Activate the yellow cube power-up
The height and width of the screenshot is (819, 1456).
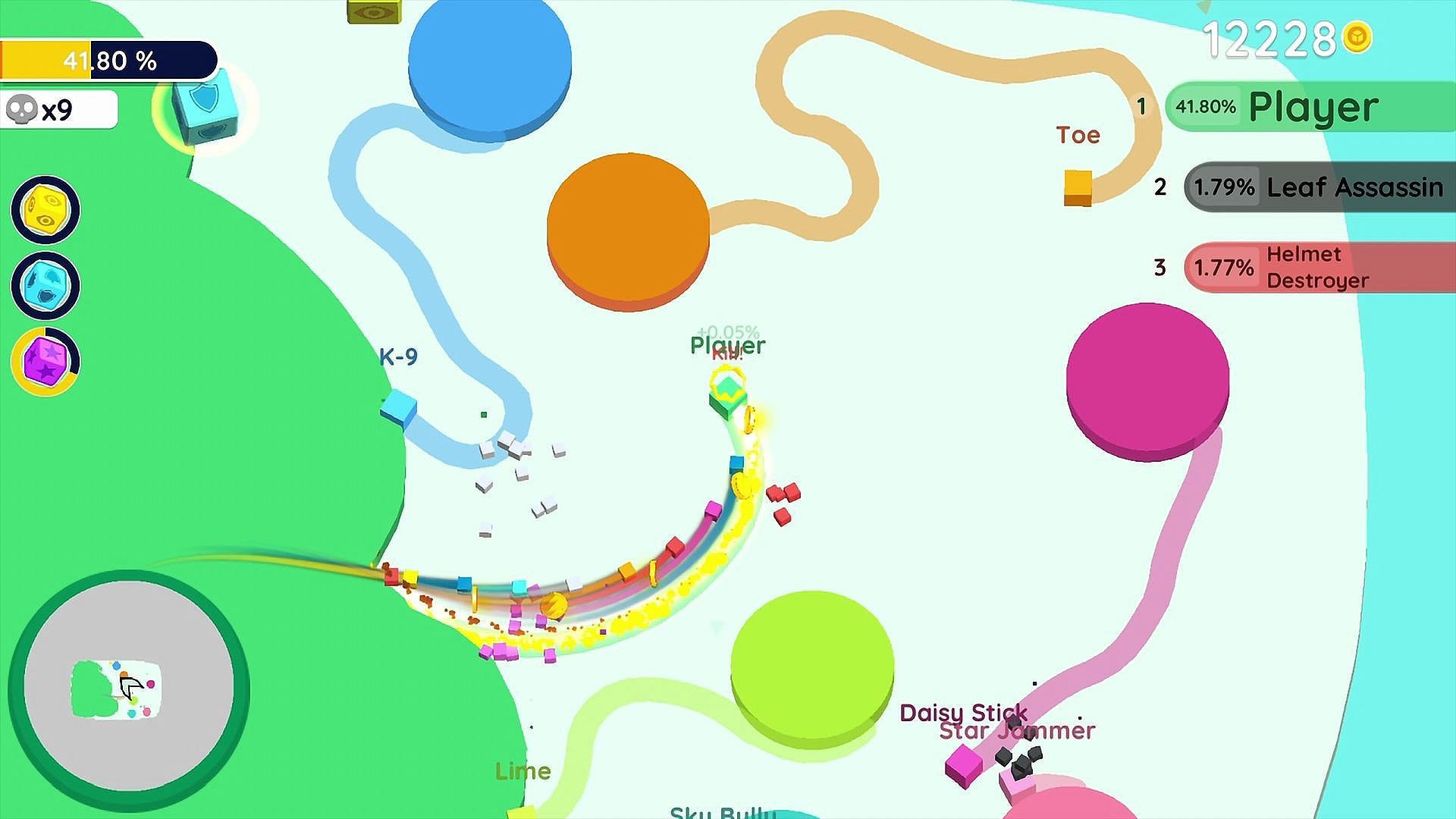click(x=45, y=210)
